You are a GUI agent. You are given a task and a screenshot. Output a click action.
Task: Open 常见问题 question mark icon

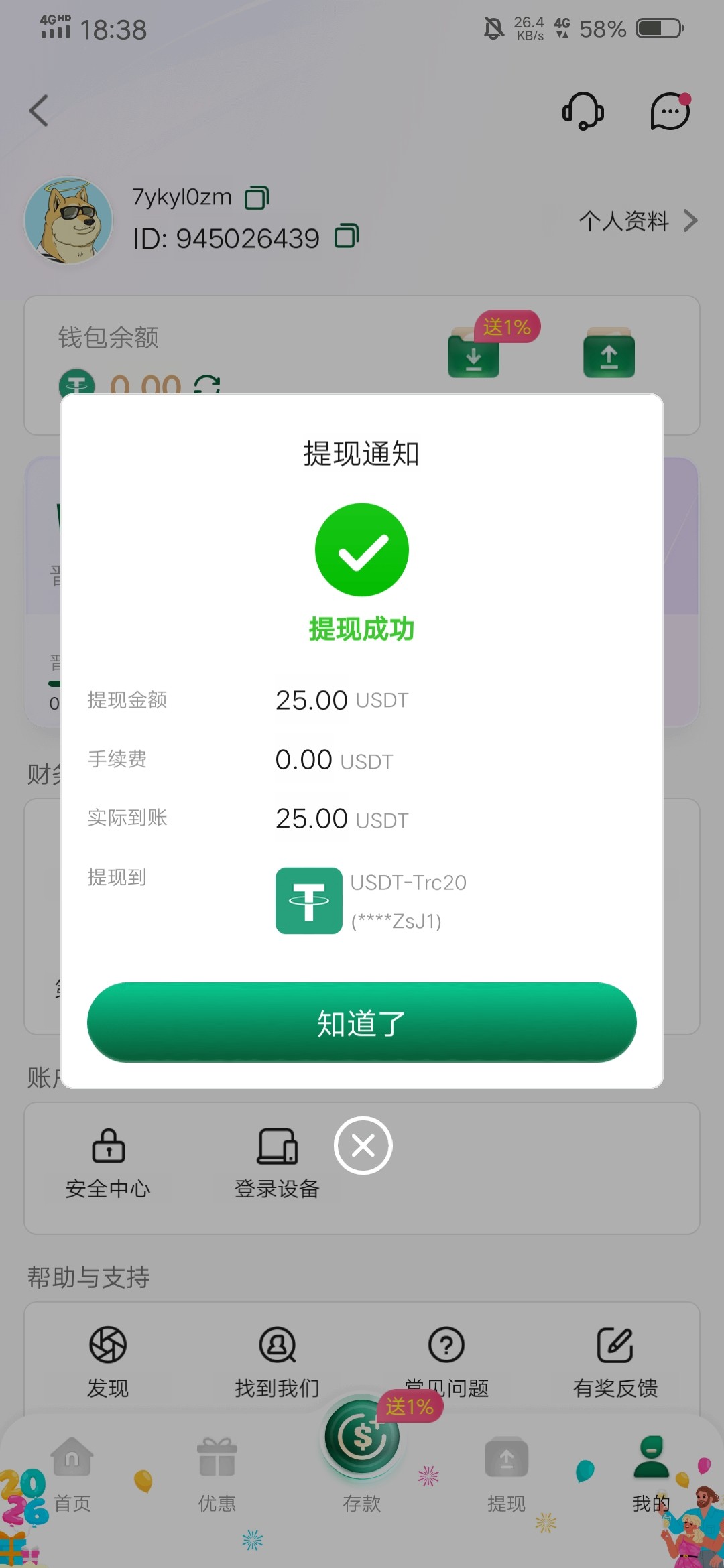(x=445, y=1346)
